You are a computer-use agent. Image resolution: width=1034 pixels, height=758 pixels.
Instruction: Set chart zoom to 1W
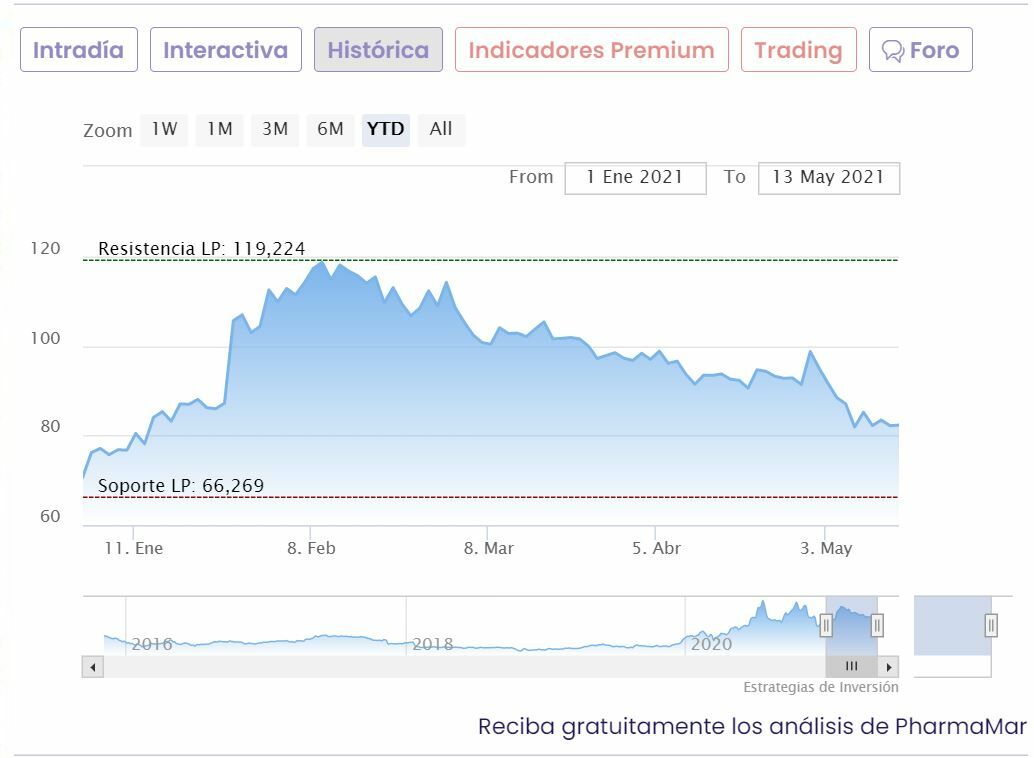point(164,129)
